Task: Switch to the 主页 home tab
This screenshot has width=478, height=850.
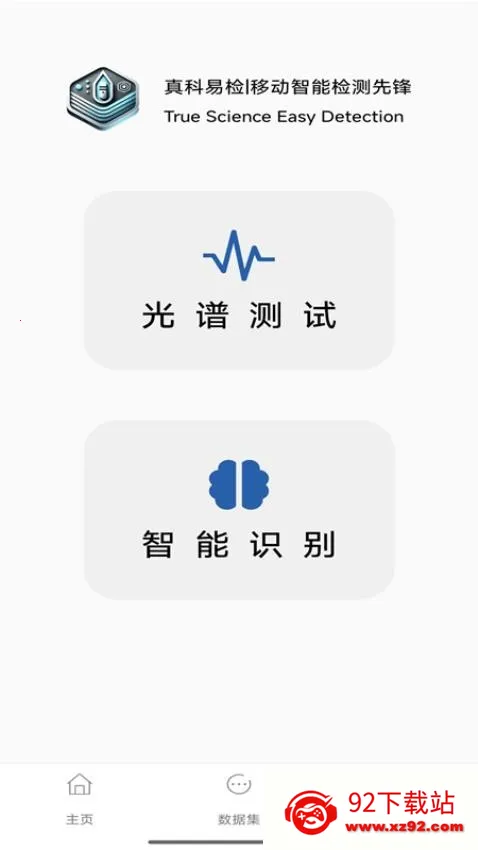Action: tap(80, 799)
